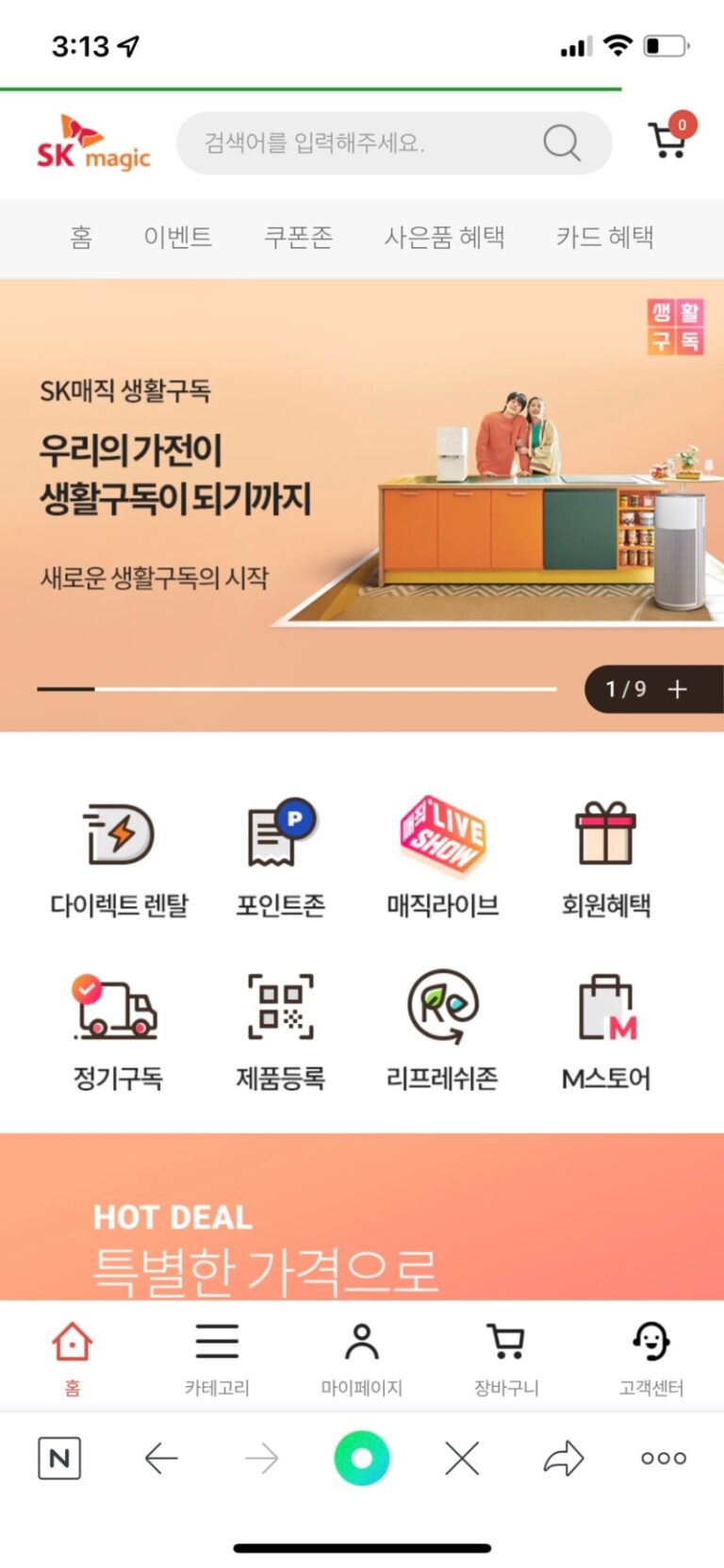This screenshot has width=724, height=1568.
Task: Open 고객센터 customer support tab
Action: click(650, 1357)
